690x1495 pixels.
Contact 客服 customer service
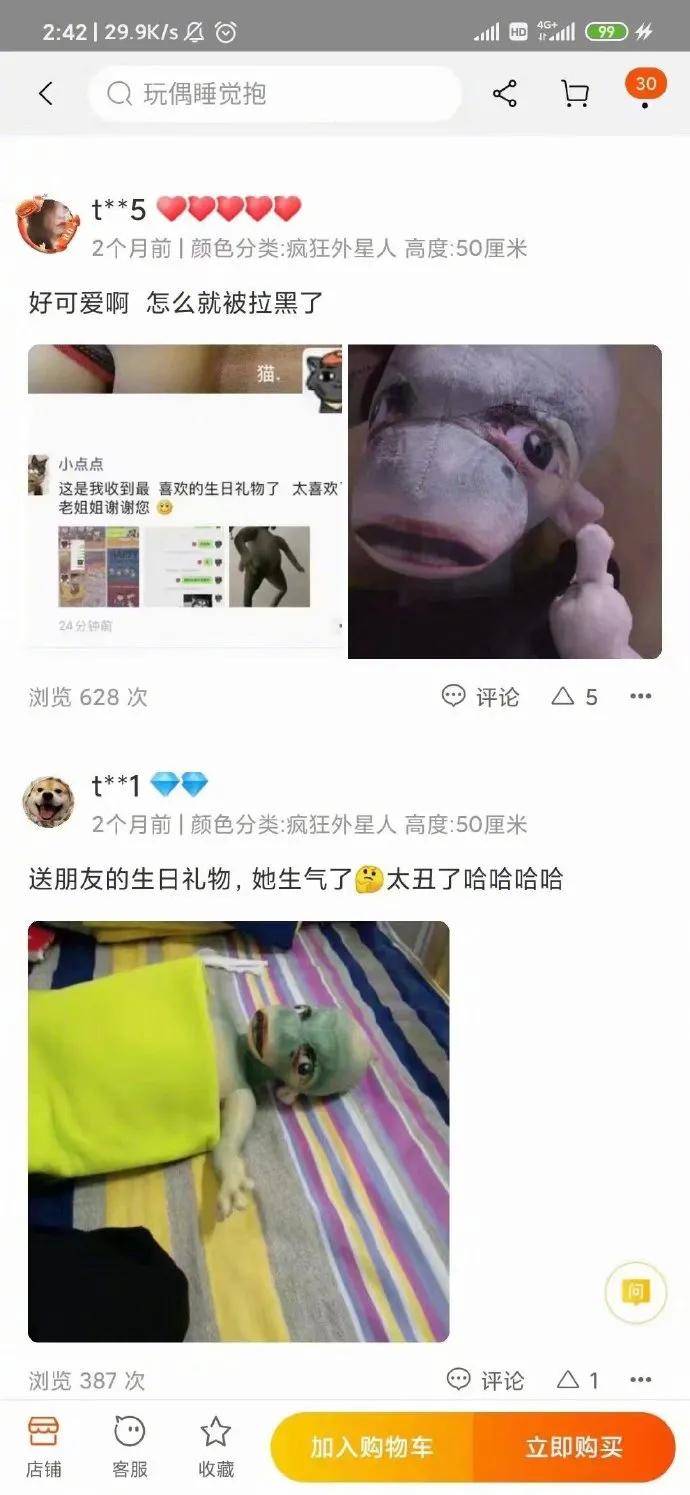pyautogui.click(x=130, y=1445)
